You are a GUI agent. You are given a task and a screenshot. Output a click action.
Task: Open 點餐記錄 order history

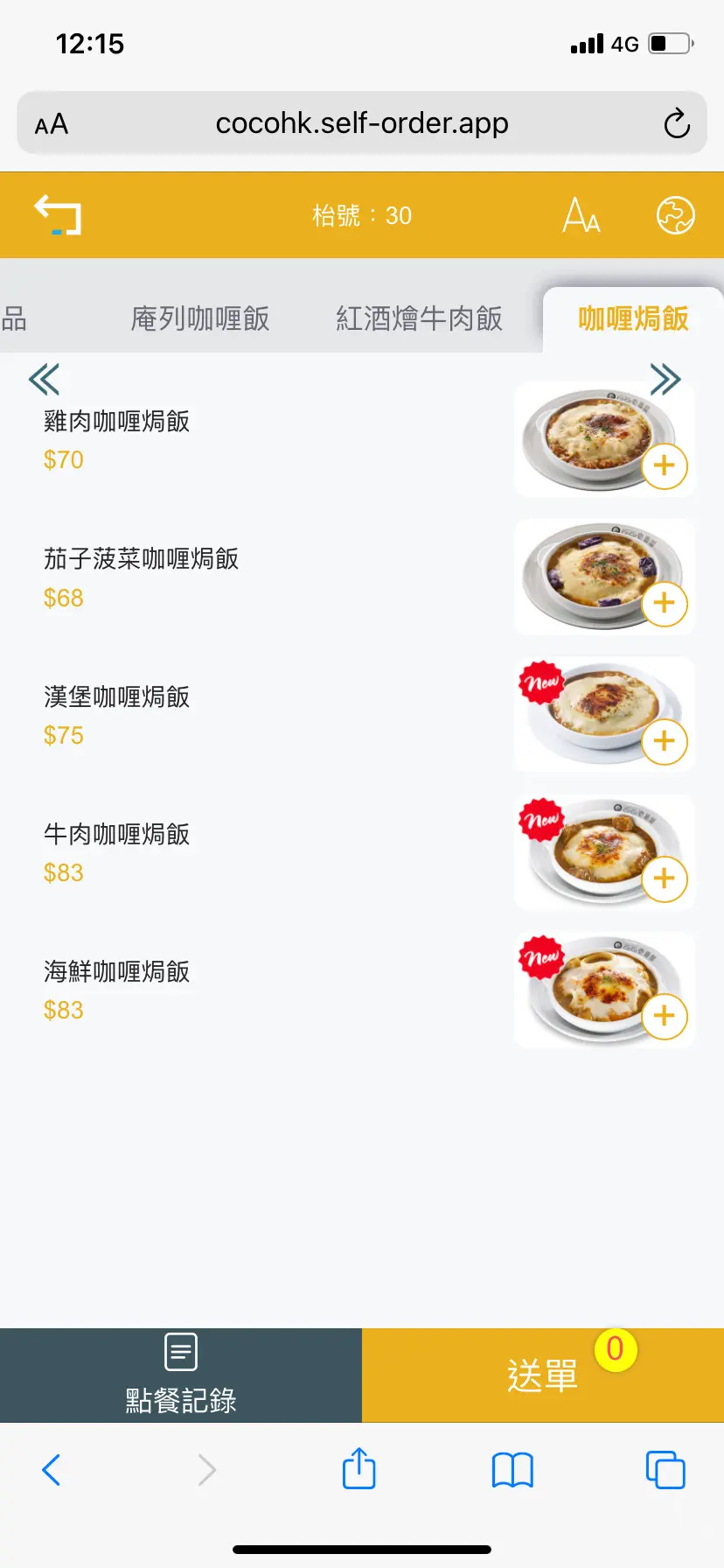click(x=181, y=1375)
